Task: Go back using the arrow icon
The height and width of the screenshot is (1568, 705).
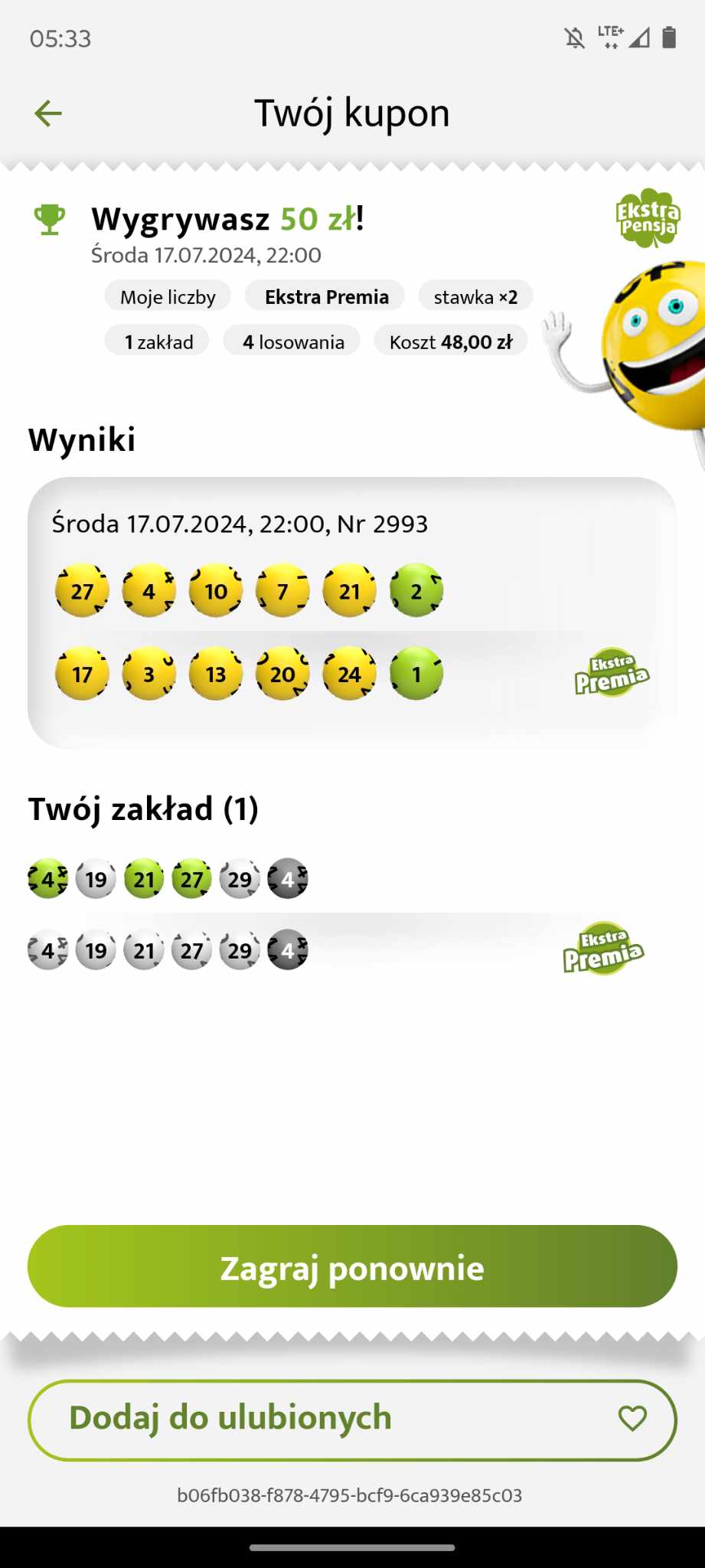Action: (48, 113)
